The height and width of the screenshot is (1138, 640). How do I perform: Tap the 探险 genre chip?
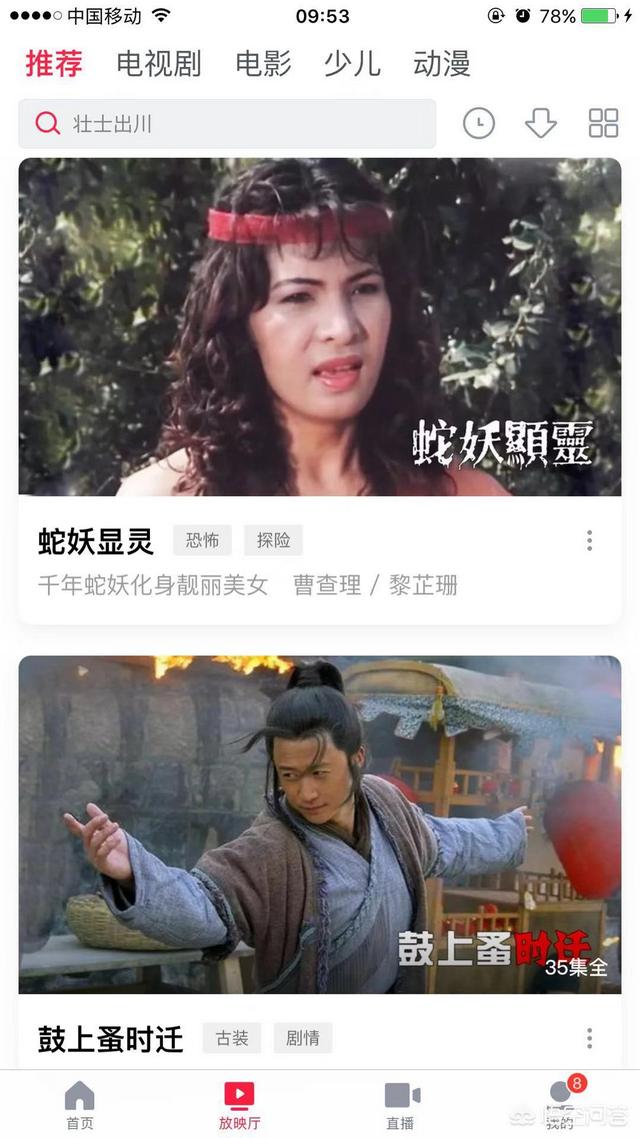(x=274, y=541)
